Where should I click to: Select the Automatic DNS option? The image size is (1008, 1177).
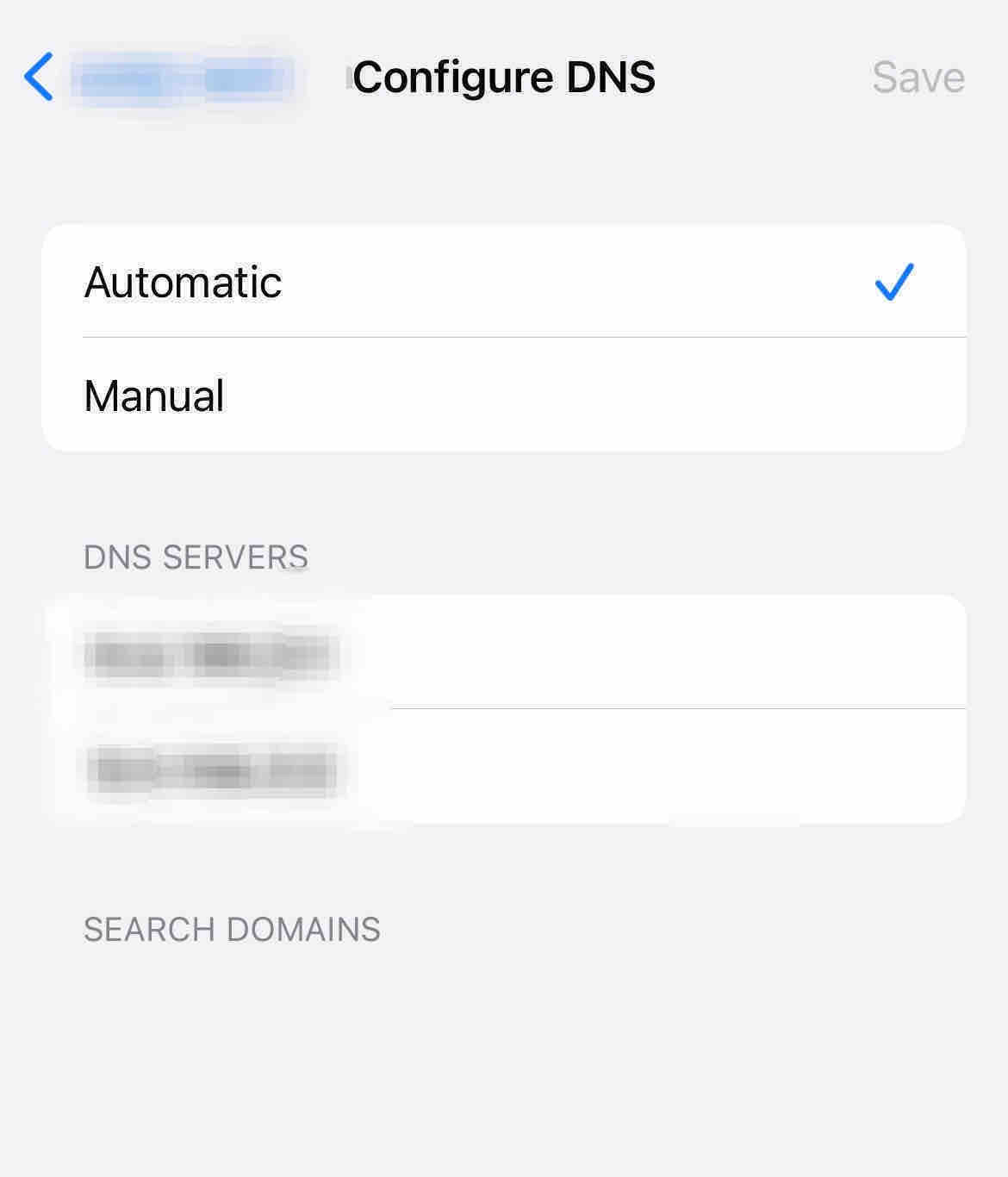503,282
